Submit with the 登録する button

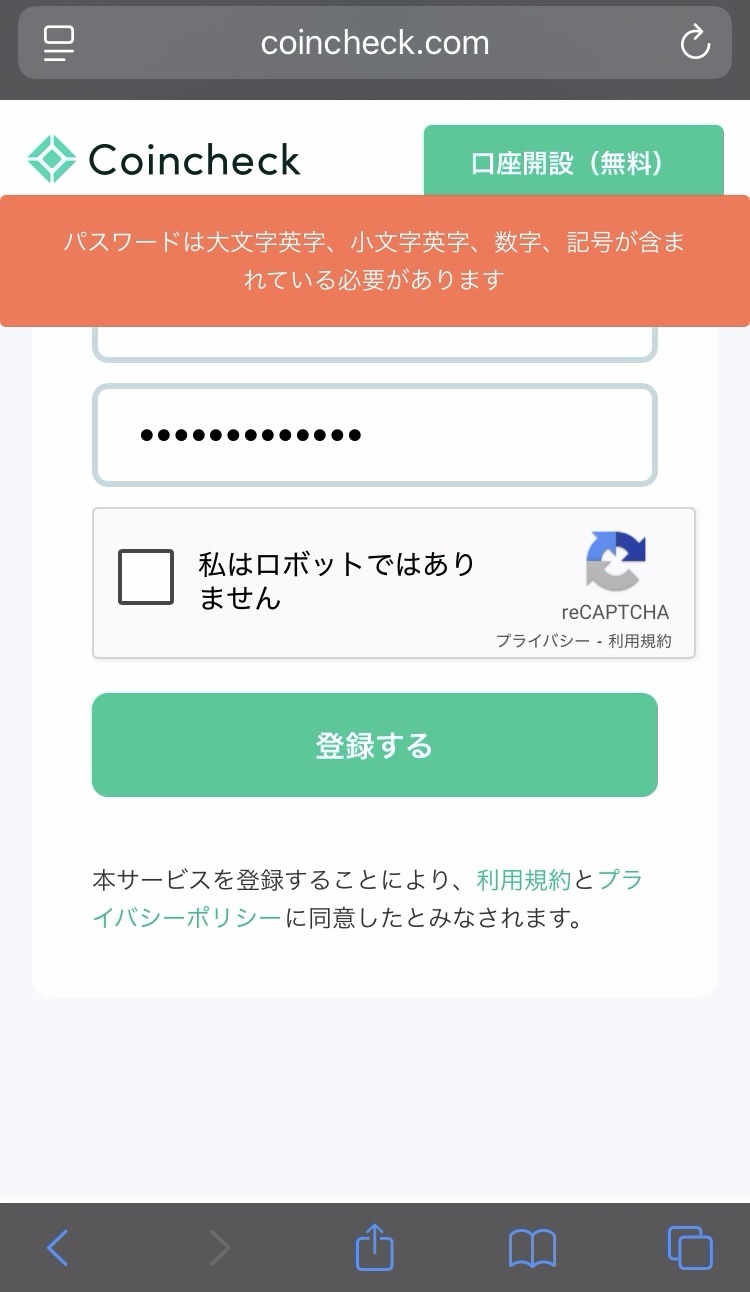[x=375, y=745]
